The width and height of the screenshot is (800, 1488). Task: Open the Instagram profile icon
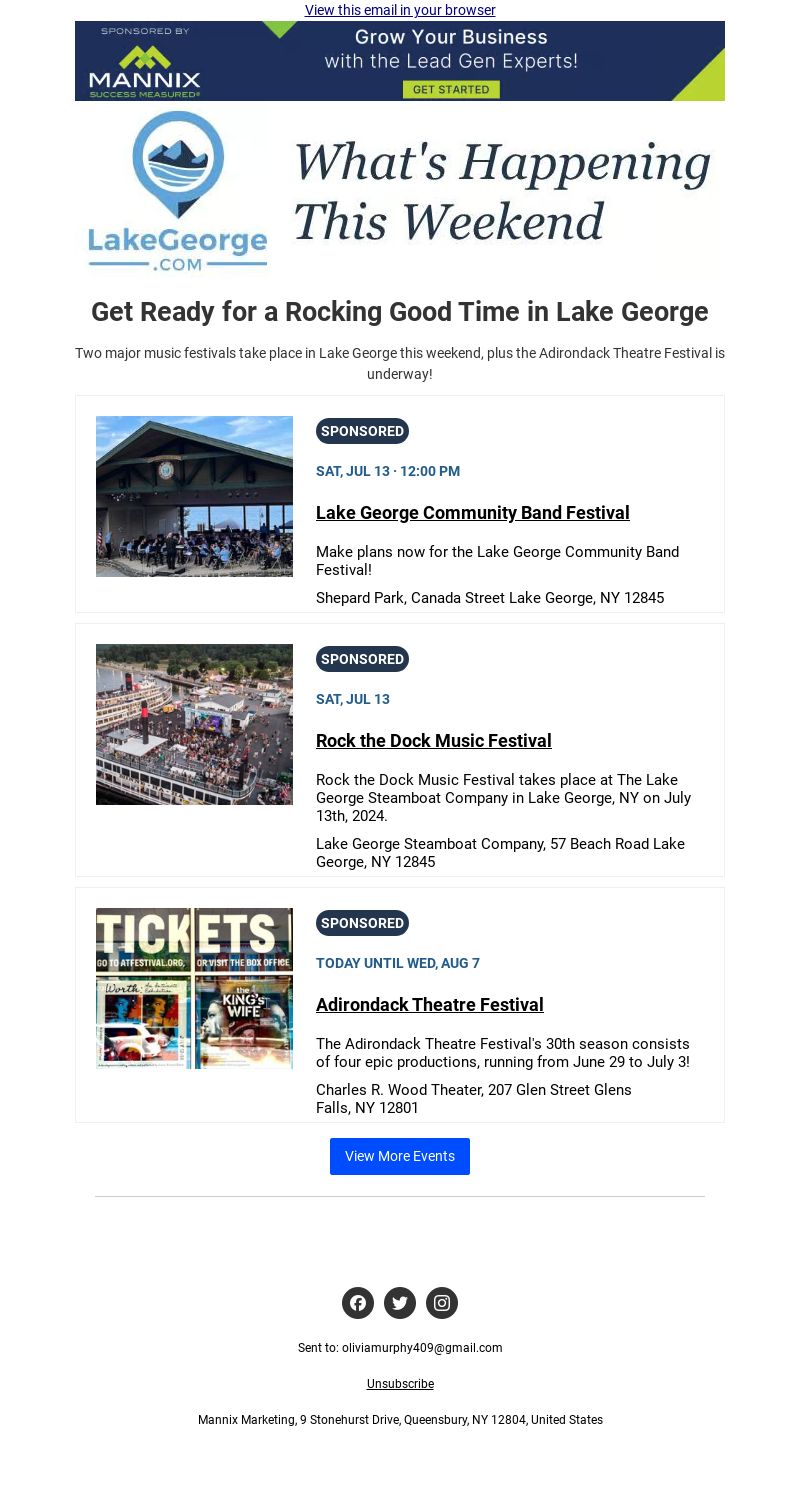[x=442, y=1303]
